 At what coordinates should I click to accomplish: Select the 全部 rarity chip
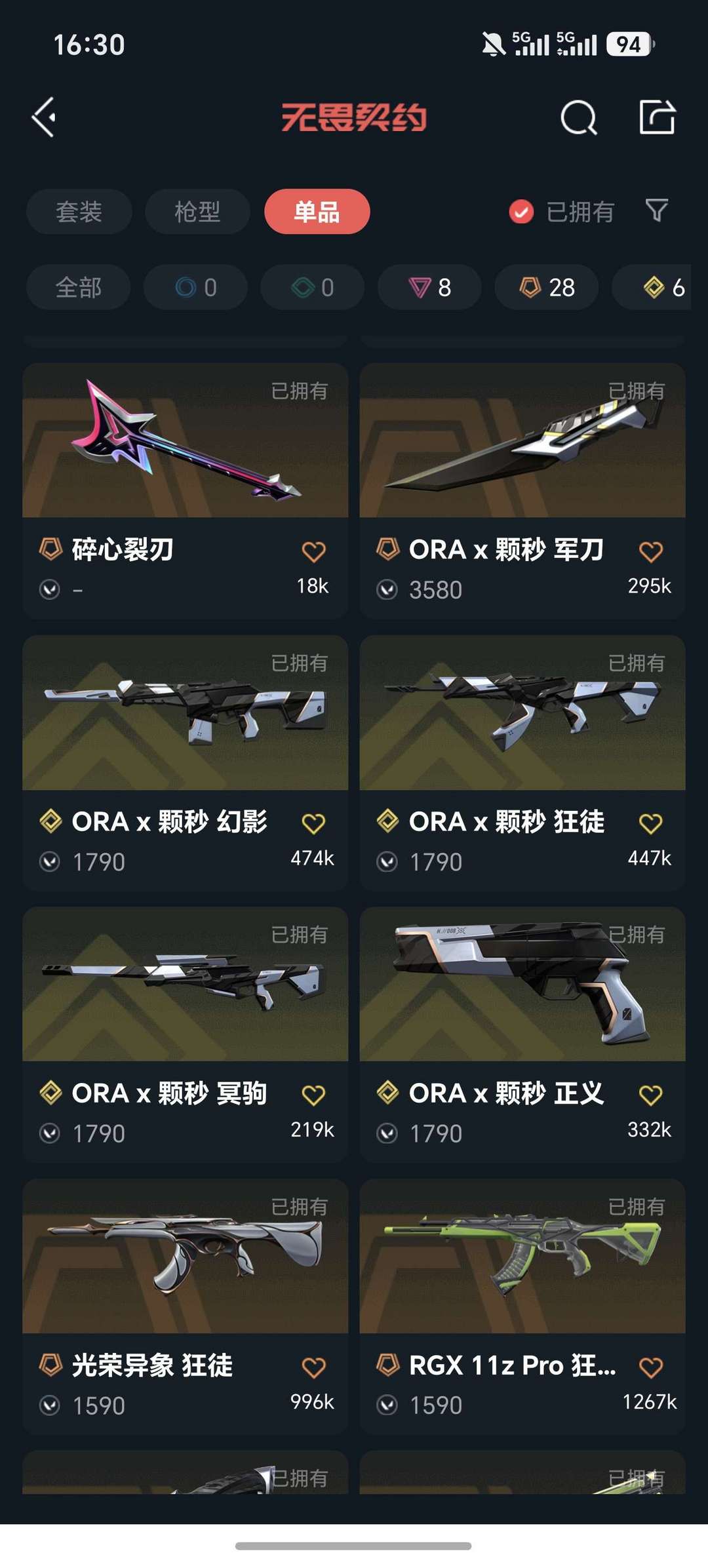(x=79, y=287)
